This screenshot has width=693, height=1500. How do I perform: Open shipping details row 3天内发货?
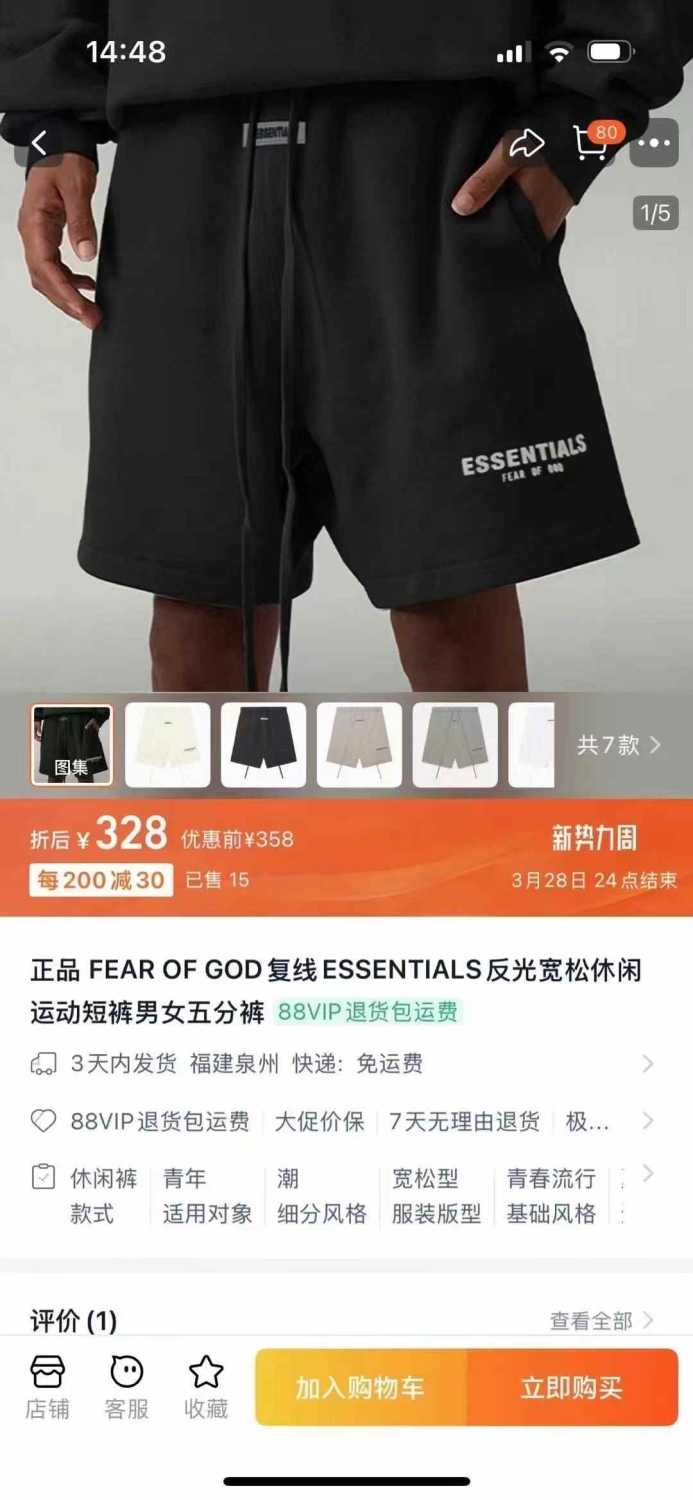coord(346,1064)
